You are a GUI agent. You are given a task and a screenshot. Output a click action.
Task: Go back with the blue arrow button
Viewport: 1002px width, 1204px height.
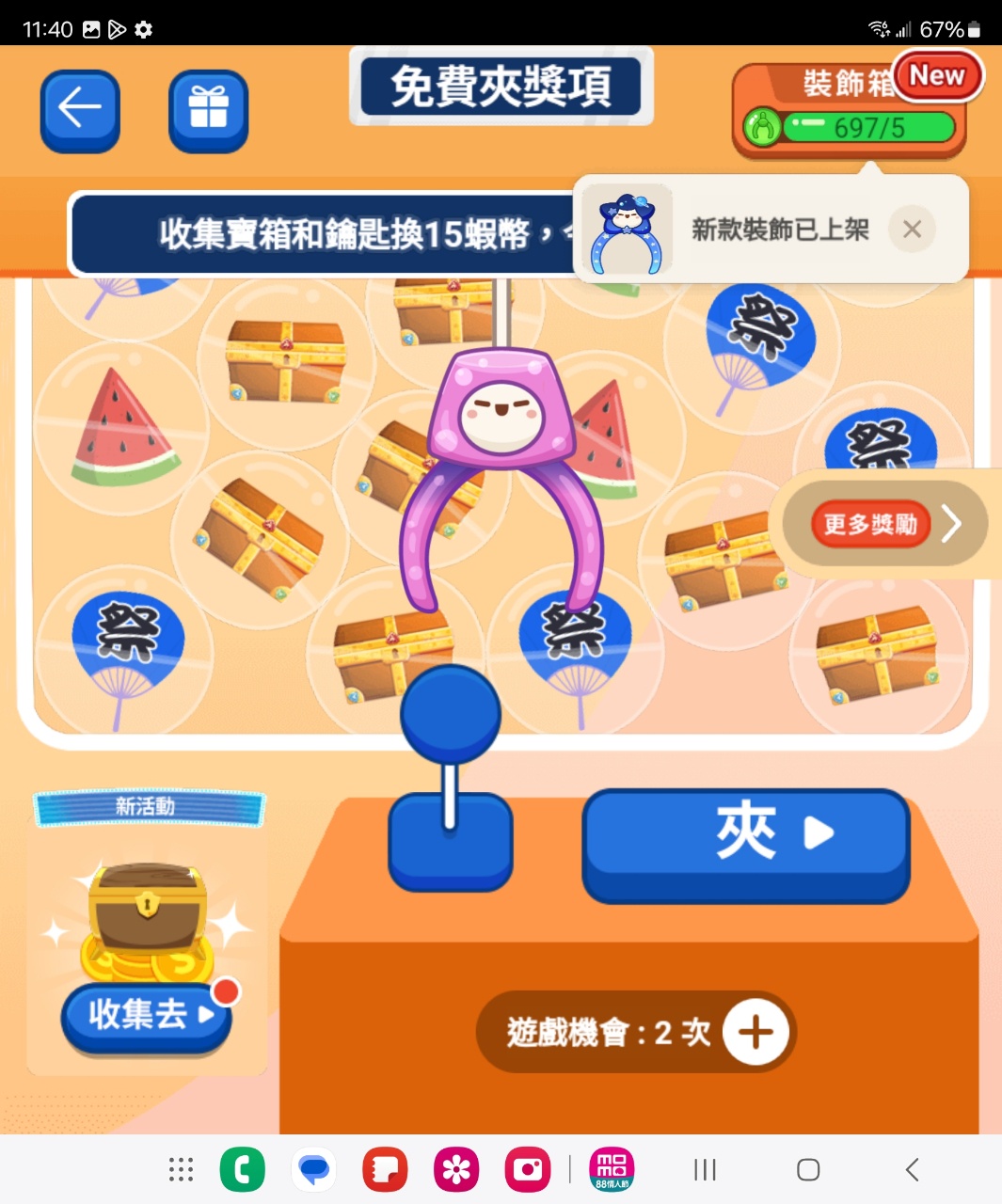(80, 109)
